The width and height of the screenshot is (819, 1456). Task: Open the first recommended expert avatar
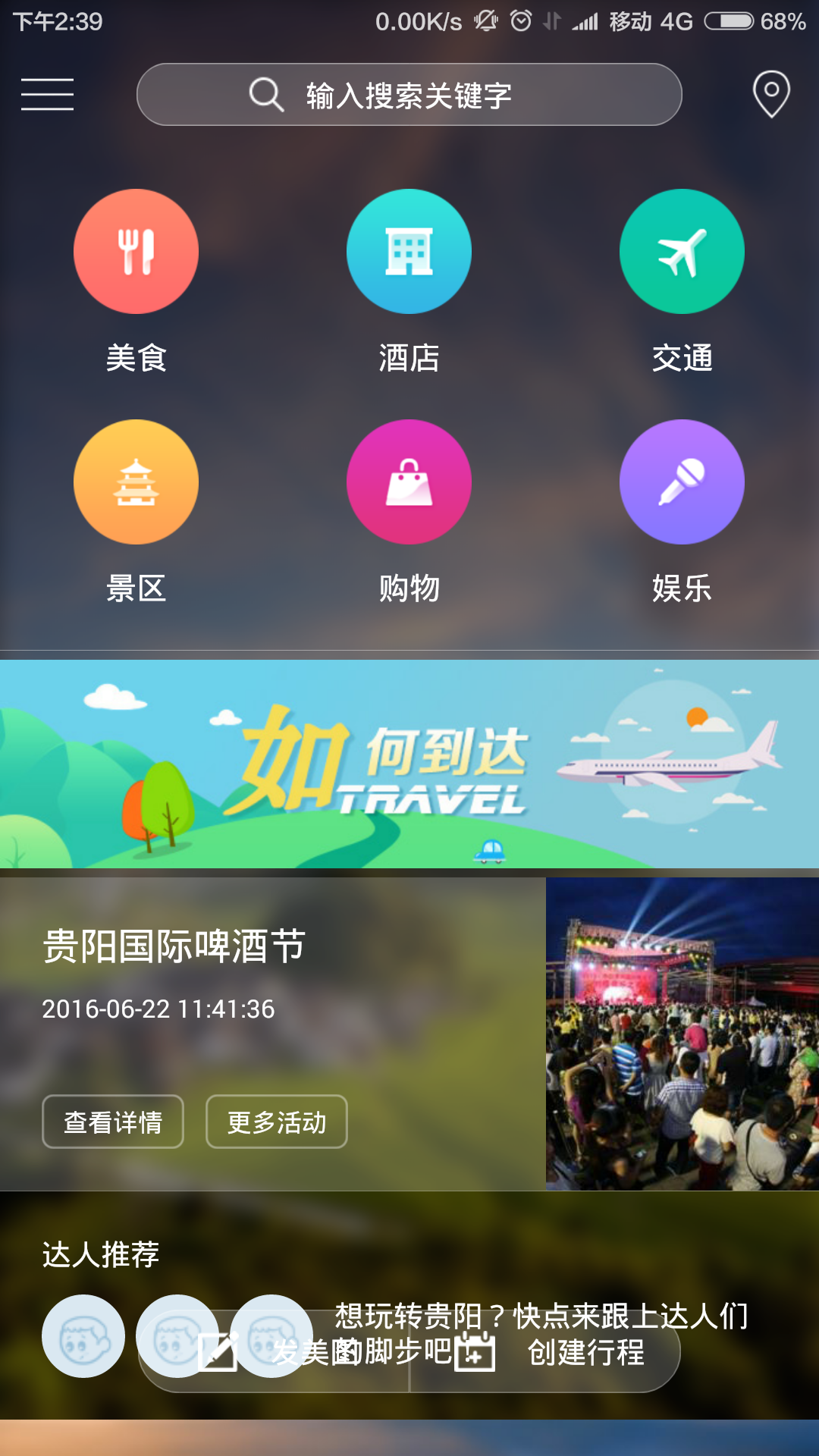[x=83, y=1336]
